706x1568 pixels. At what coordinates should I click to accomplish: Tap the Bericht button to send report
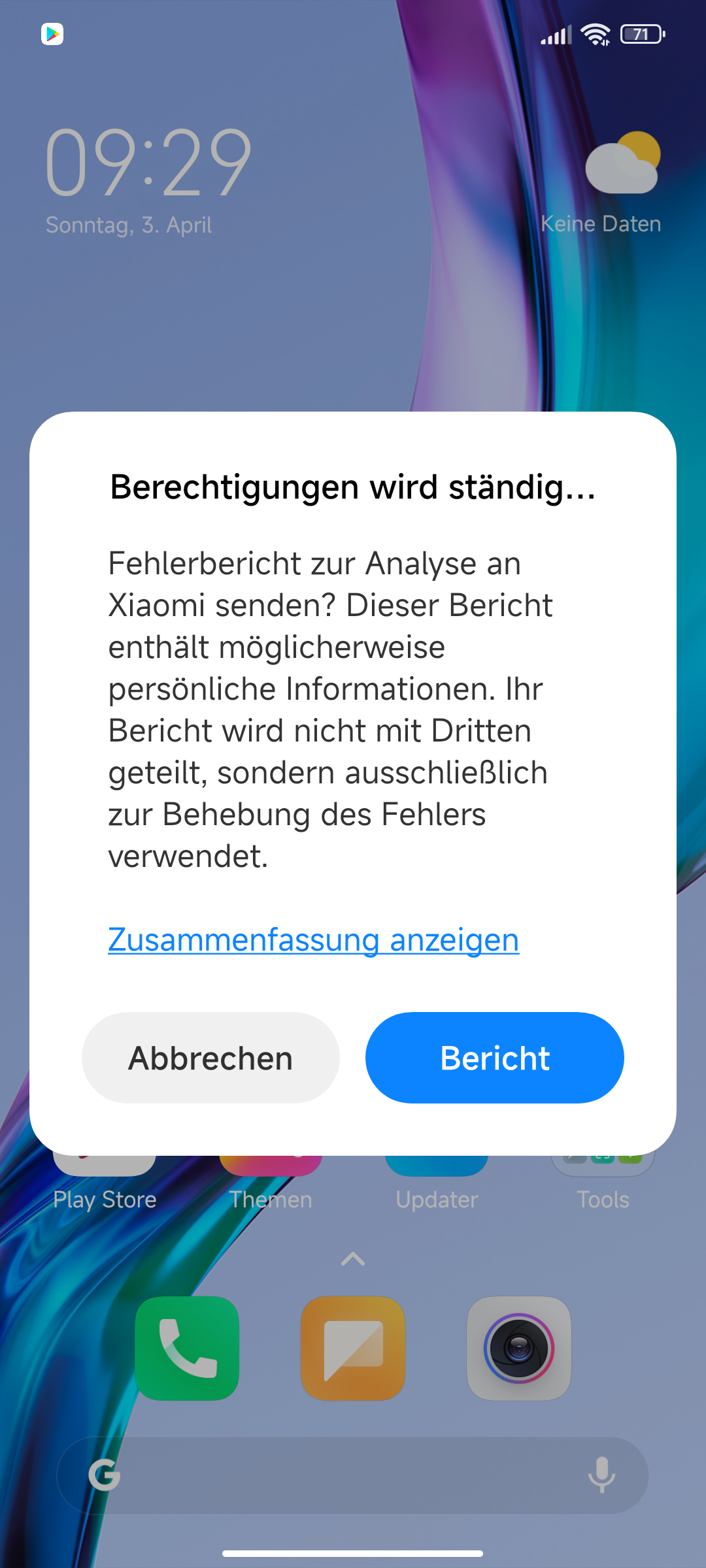(x=495, y=1058)
